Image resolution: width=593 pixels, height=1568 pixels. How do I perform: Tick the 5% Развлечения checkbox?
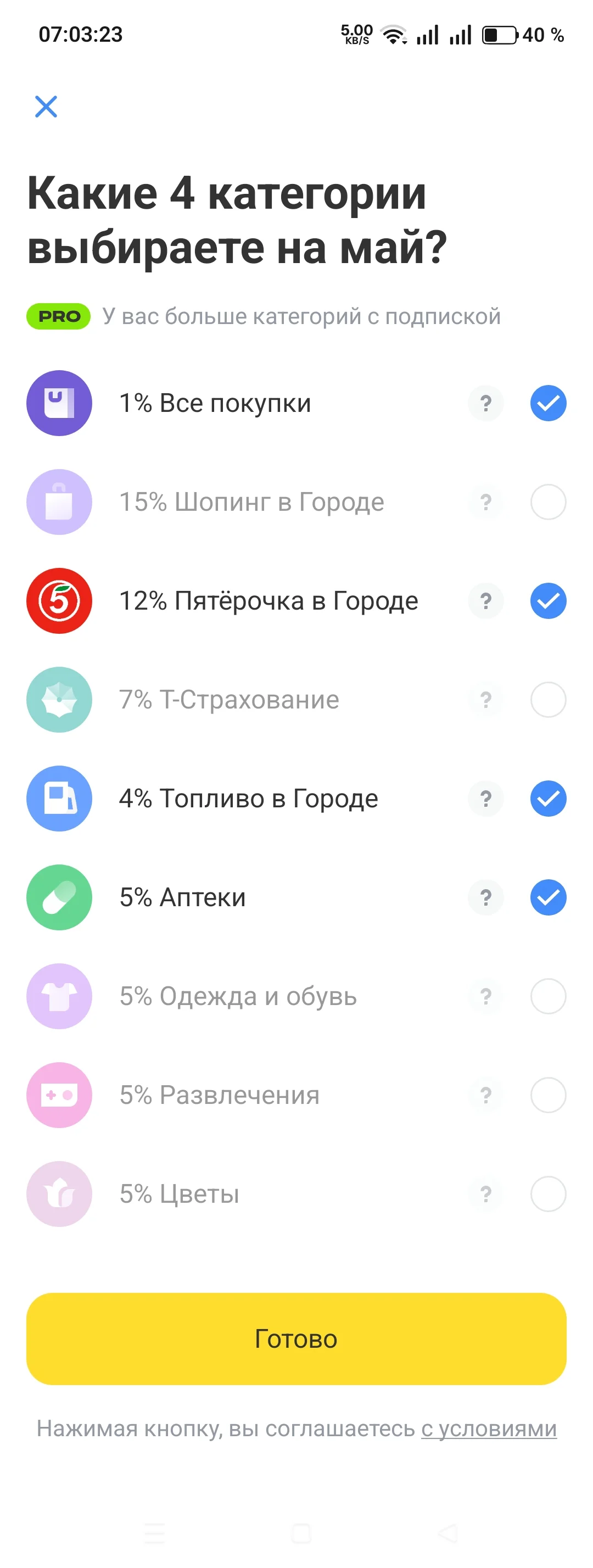(x=548, y=1095)
